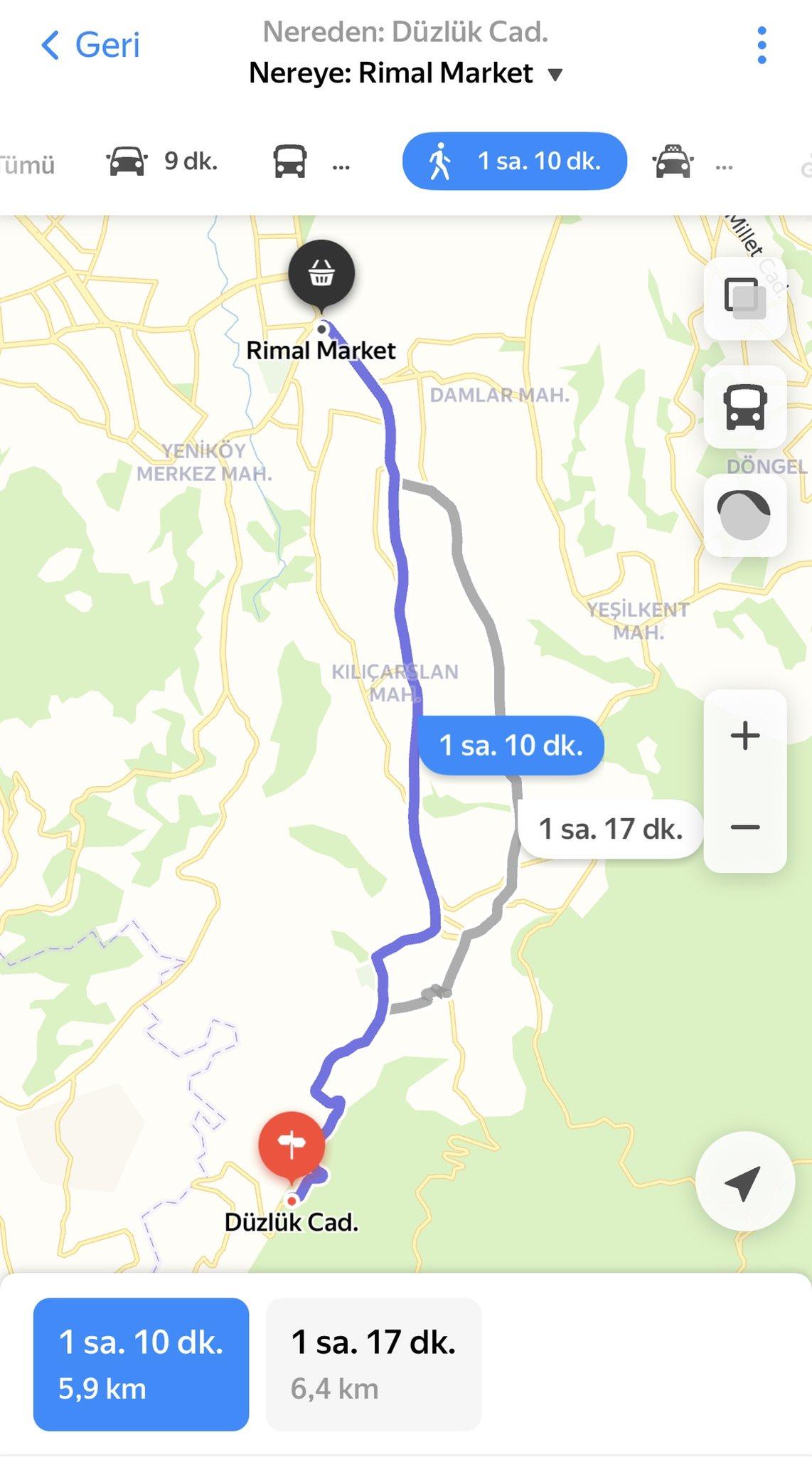Select the alternate 1 sa. 17 dk. map label
812x1457 pixels.
pos(611,829)
